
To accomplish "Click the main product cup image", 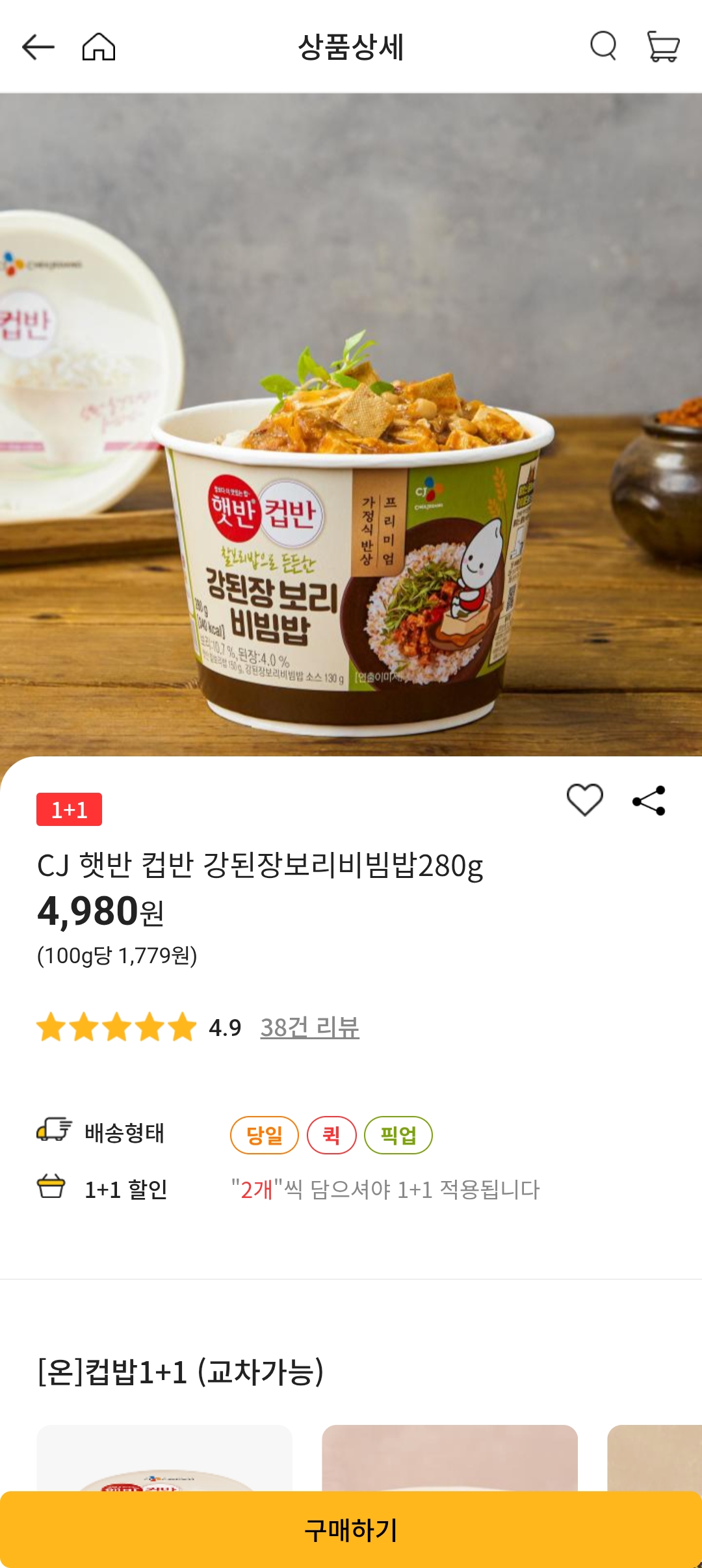I will coord(351,553).
